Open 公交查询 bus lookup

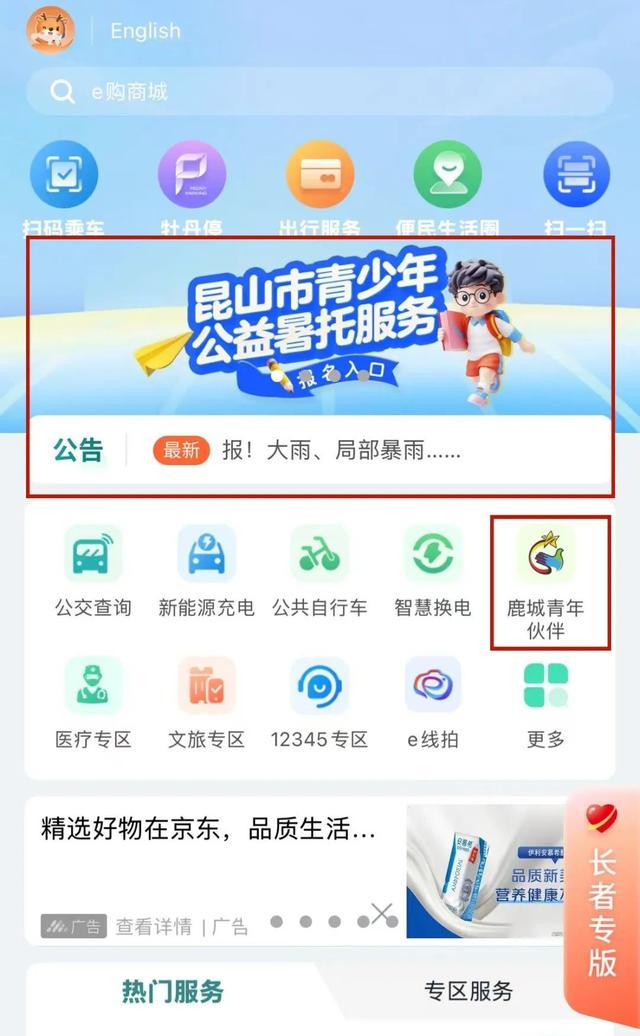click(93, 570)
